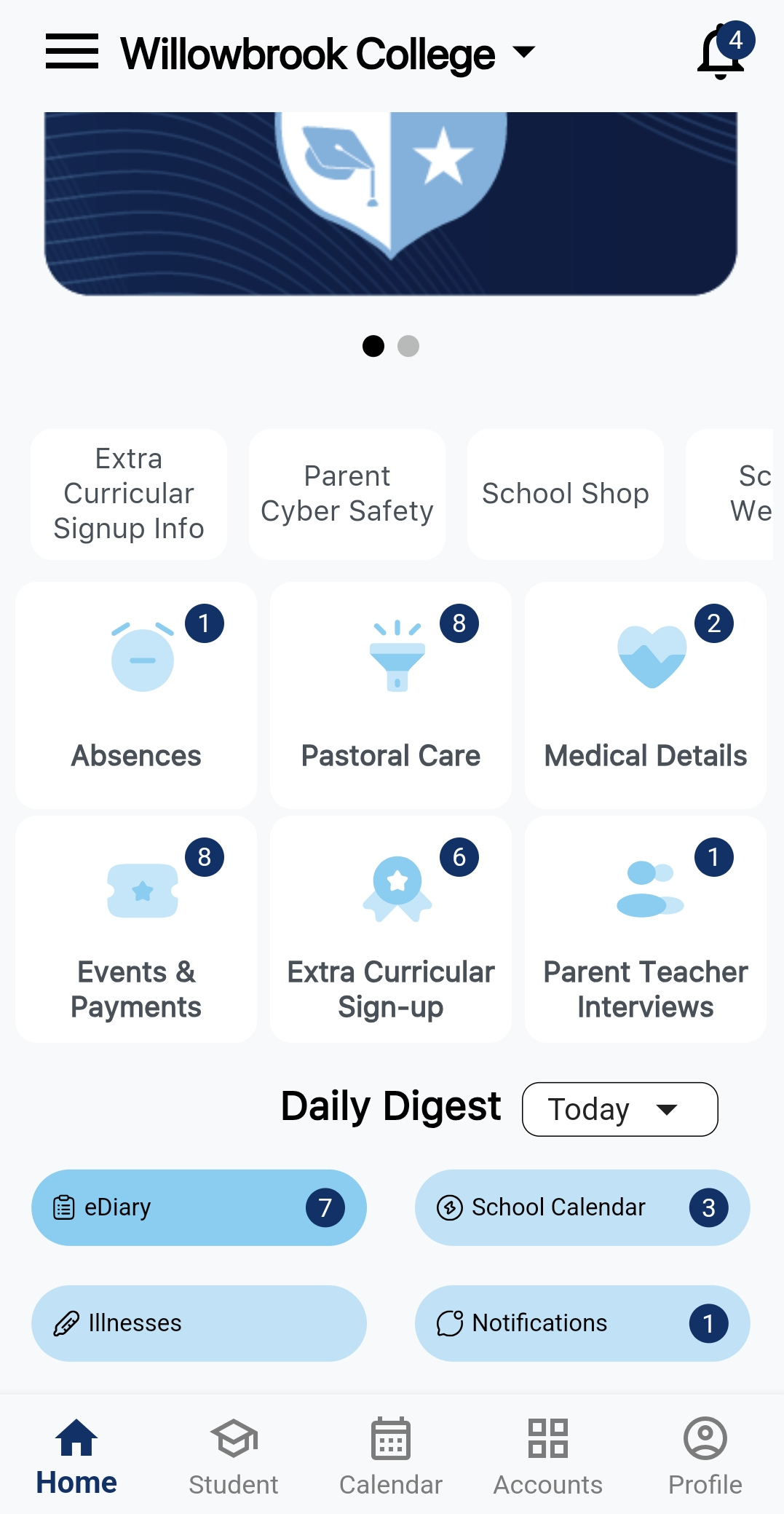This screenshot has width=784, height=1514.
Task: Select the eDiary digest chip
Action: (x=199, y=1207)
